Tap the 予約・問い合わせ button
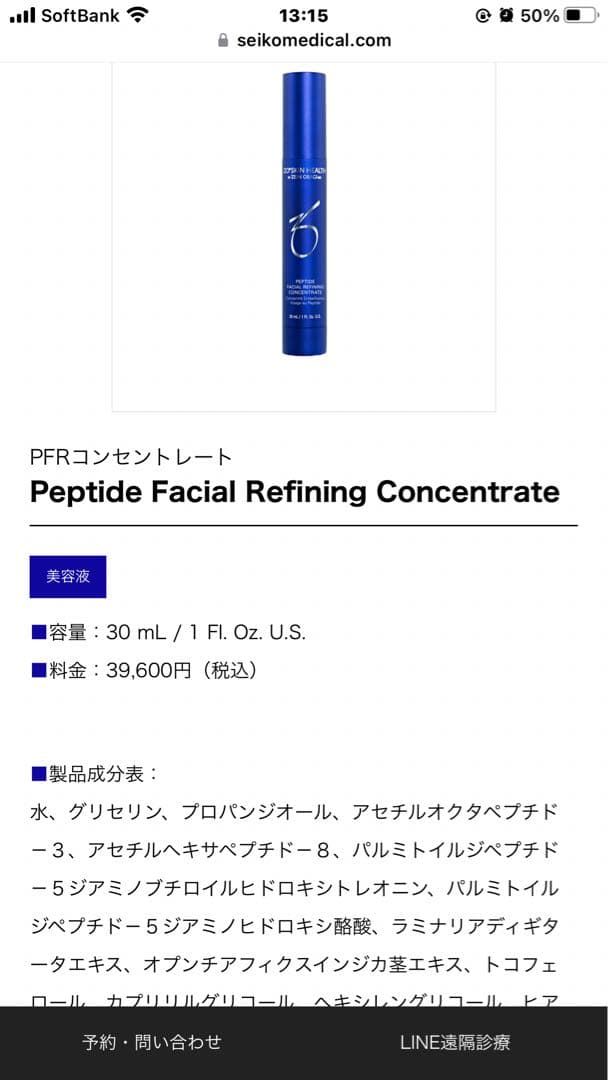The width and height of the screenshot is (608, 1080). [x=152, y=1042]
